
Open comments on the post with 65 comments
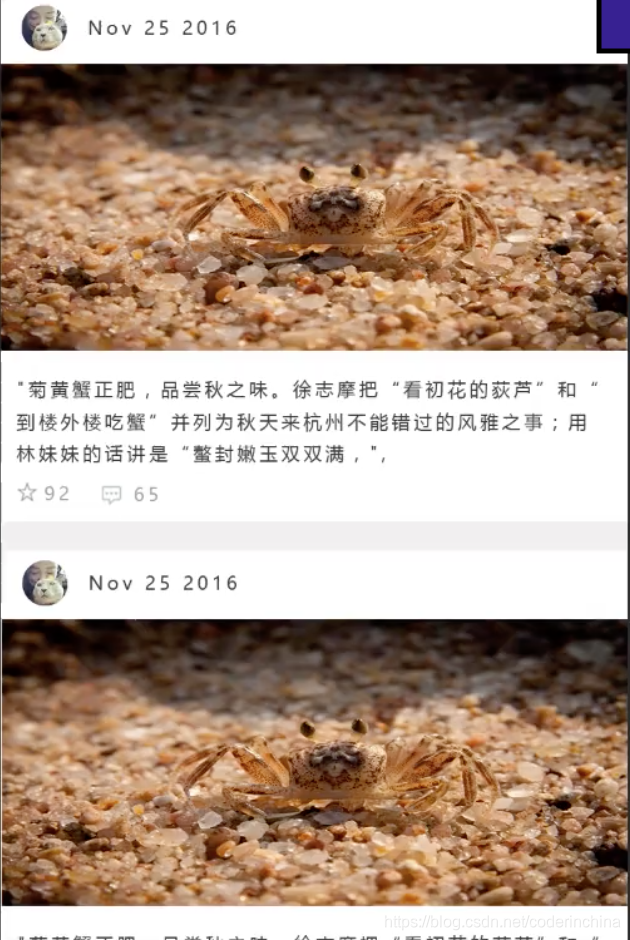[112, 494]
